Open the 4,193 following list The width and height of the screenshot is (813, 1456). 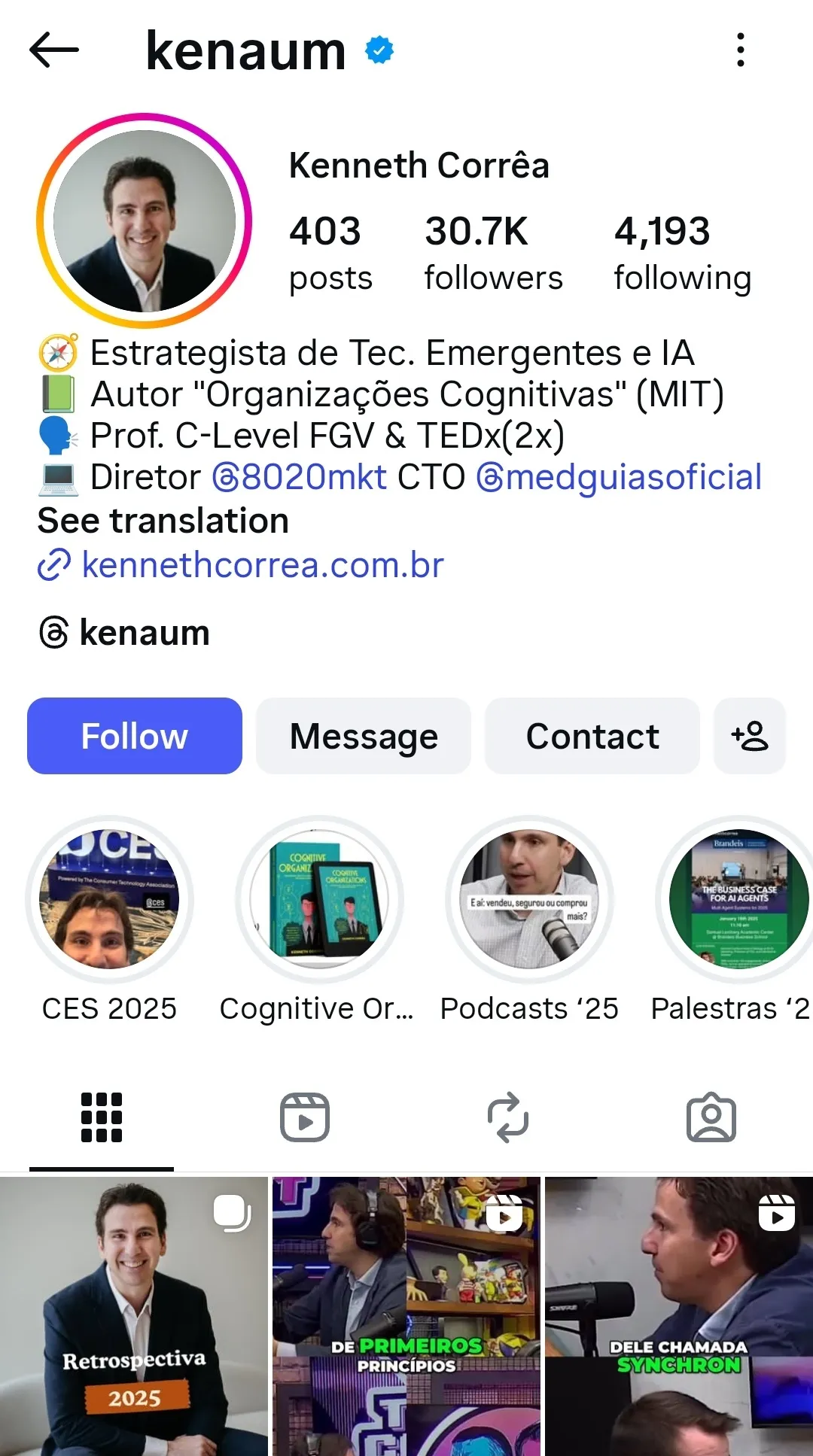(x=682, y=253)
